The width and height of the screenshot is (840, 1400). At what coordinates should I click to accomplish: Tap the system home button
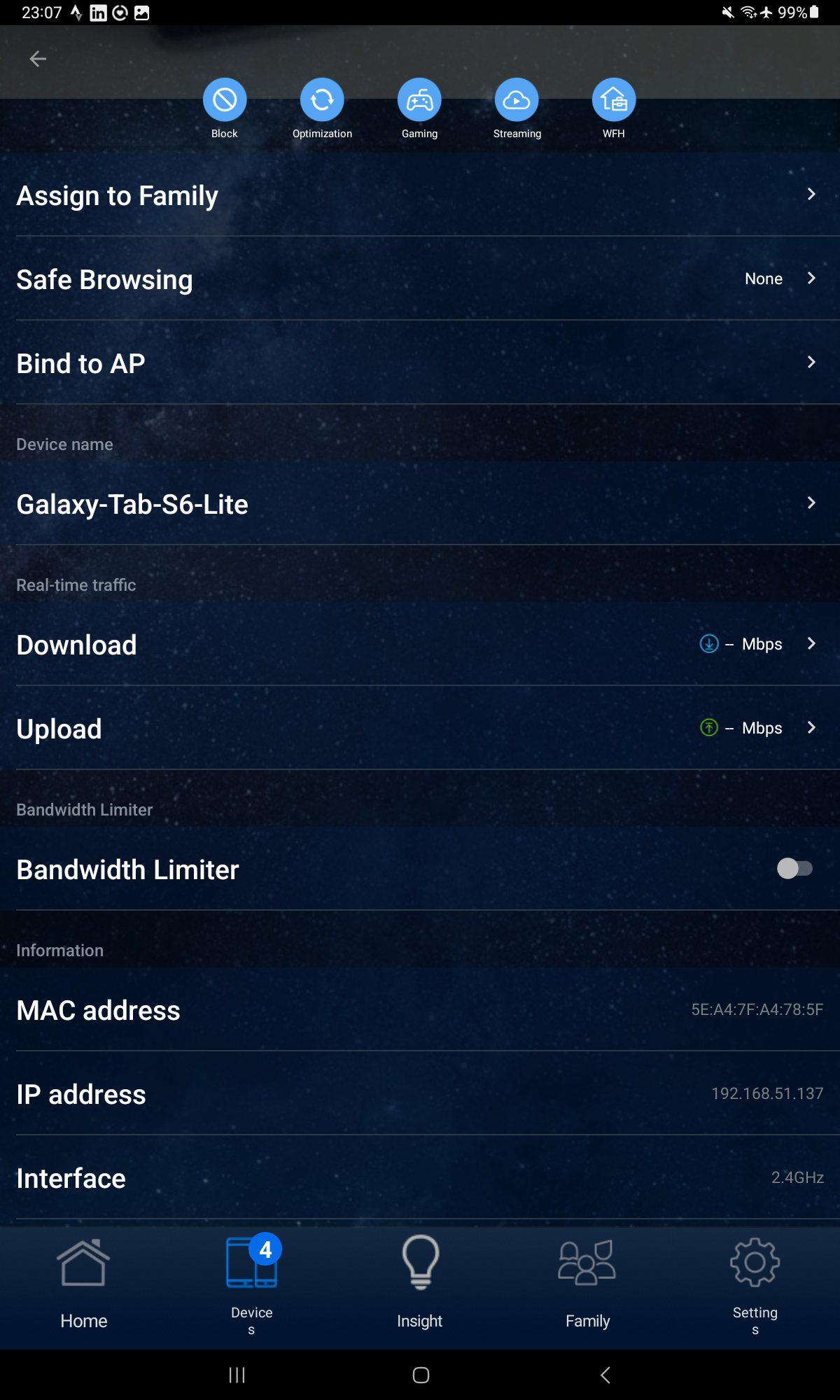[421, 1375]
